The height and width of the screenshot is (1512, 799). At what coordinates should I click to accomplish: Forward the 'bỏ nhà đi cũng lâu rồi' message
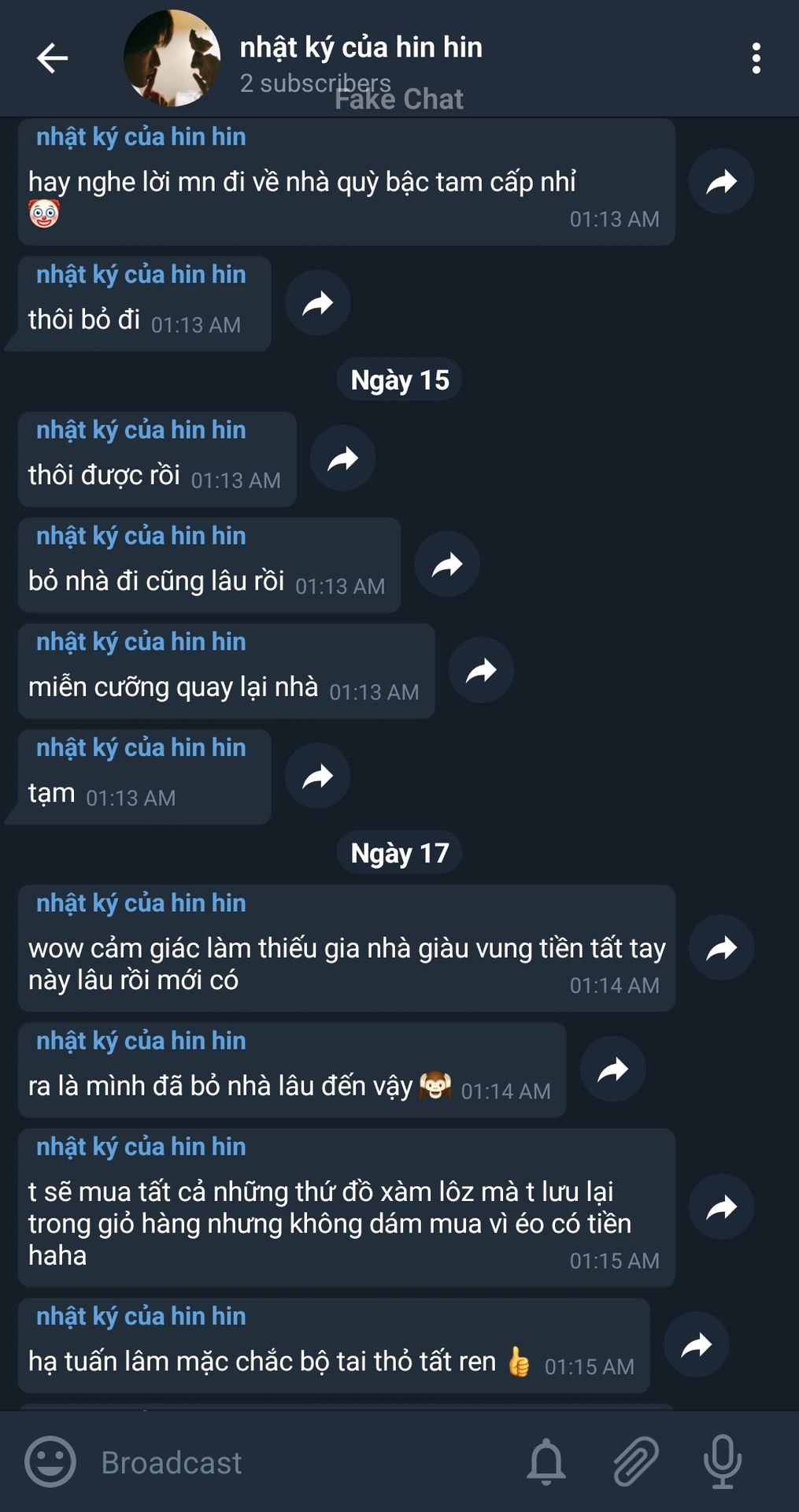446,565
